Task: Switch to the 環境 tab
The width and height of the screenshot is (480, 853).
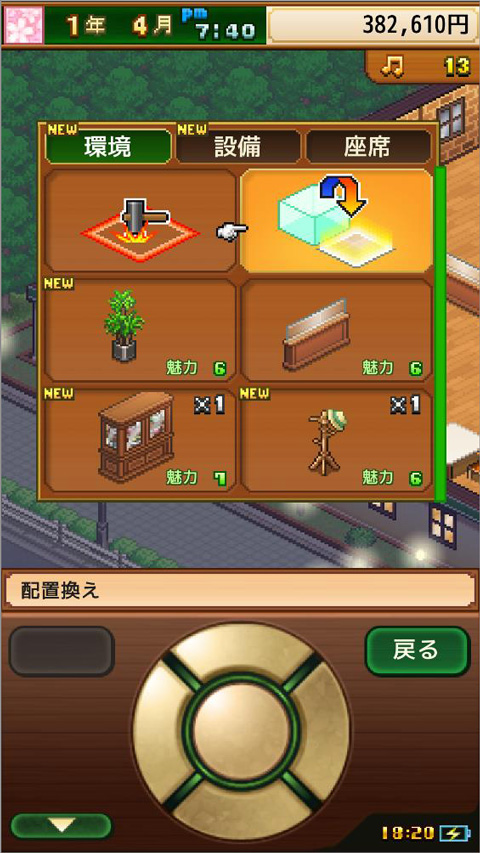Action: coord(108,146)
